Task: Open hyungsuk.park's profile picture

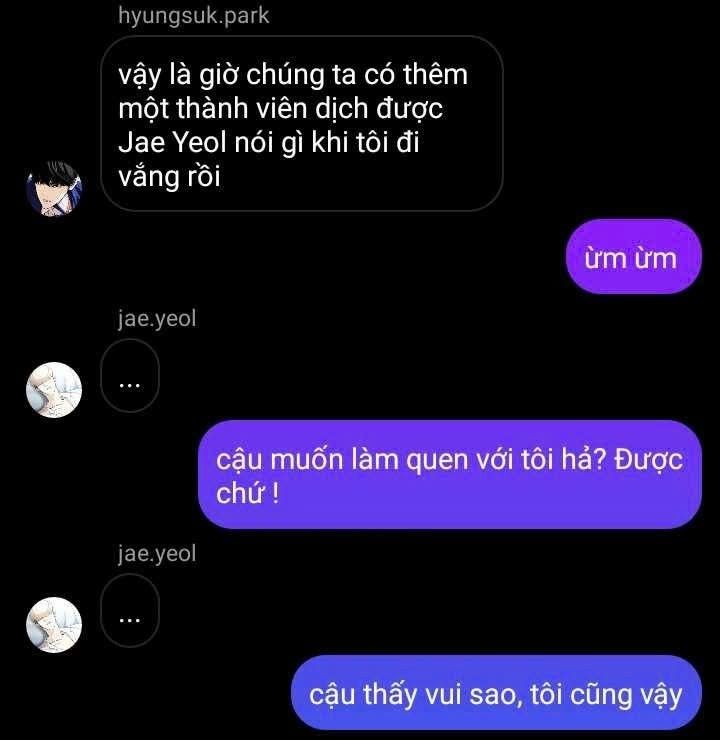Action: (x=52, y=187)
